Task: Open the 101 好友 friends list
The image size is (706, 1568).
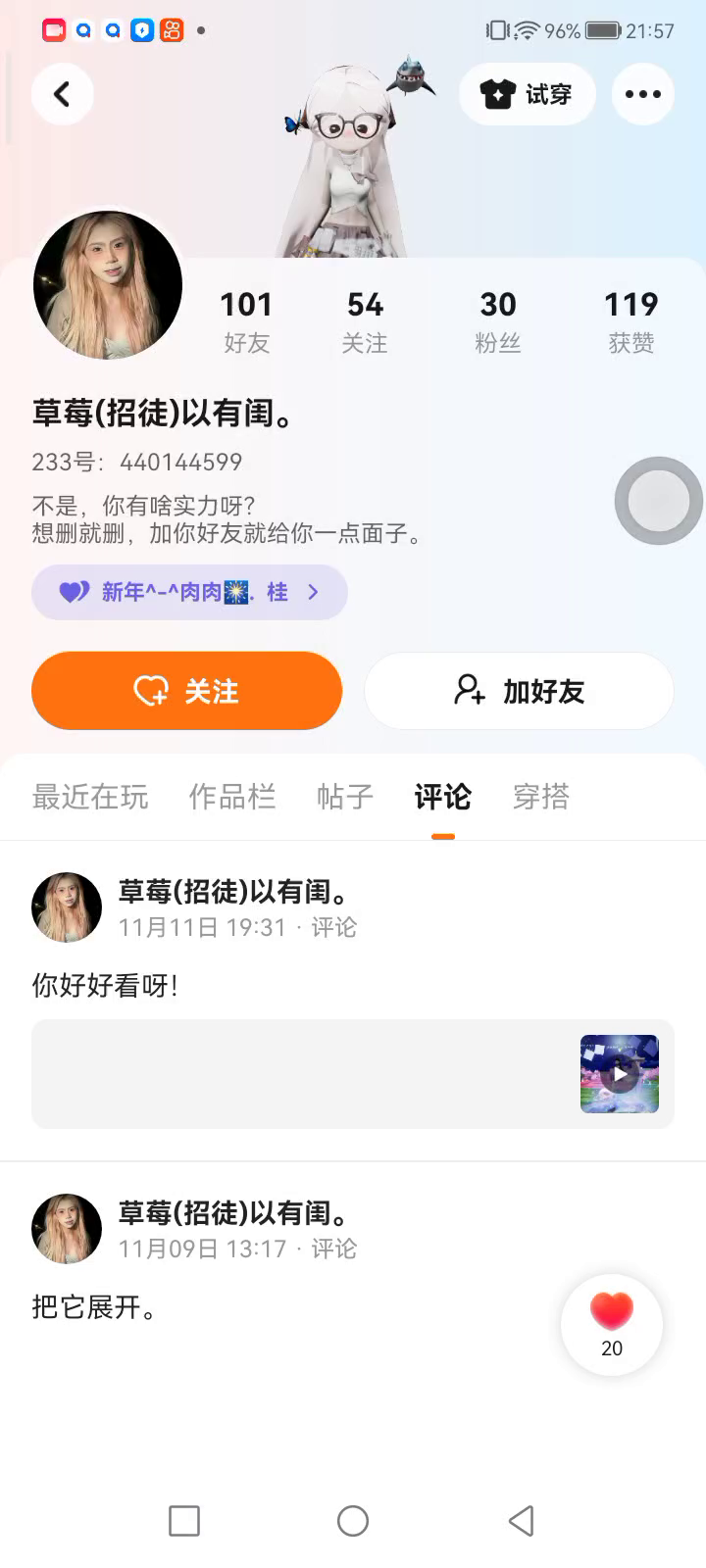Action: tap(246, 319)
